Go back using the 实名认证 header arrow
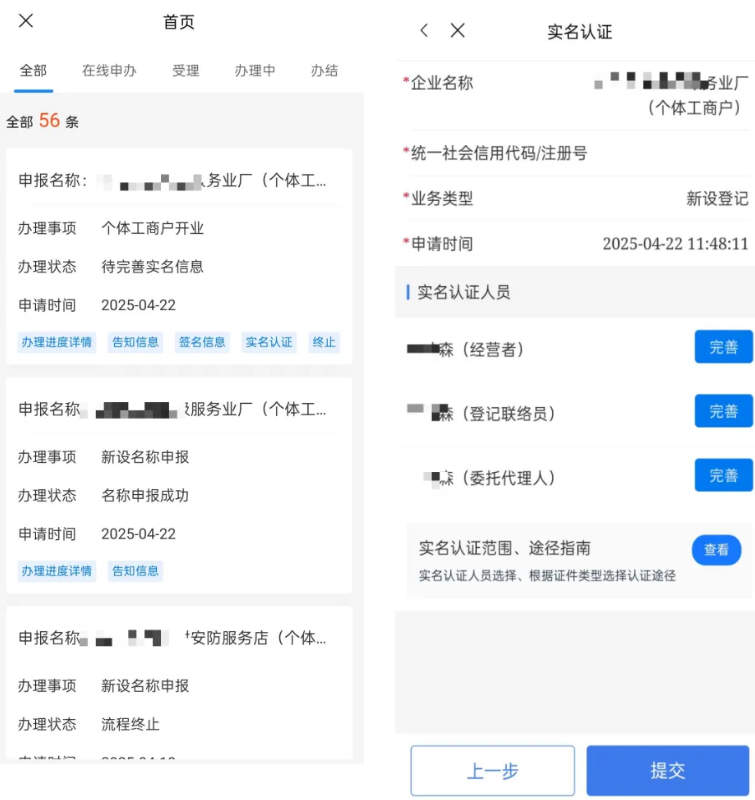 pyautogui.click(x=424, y=31)
